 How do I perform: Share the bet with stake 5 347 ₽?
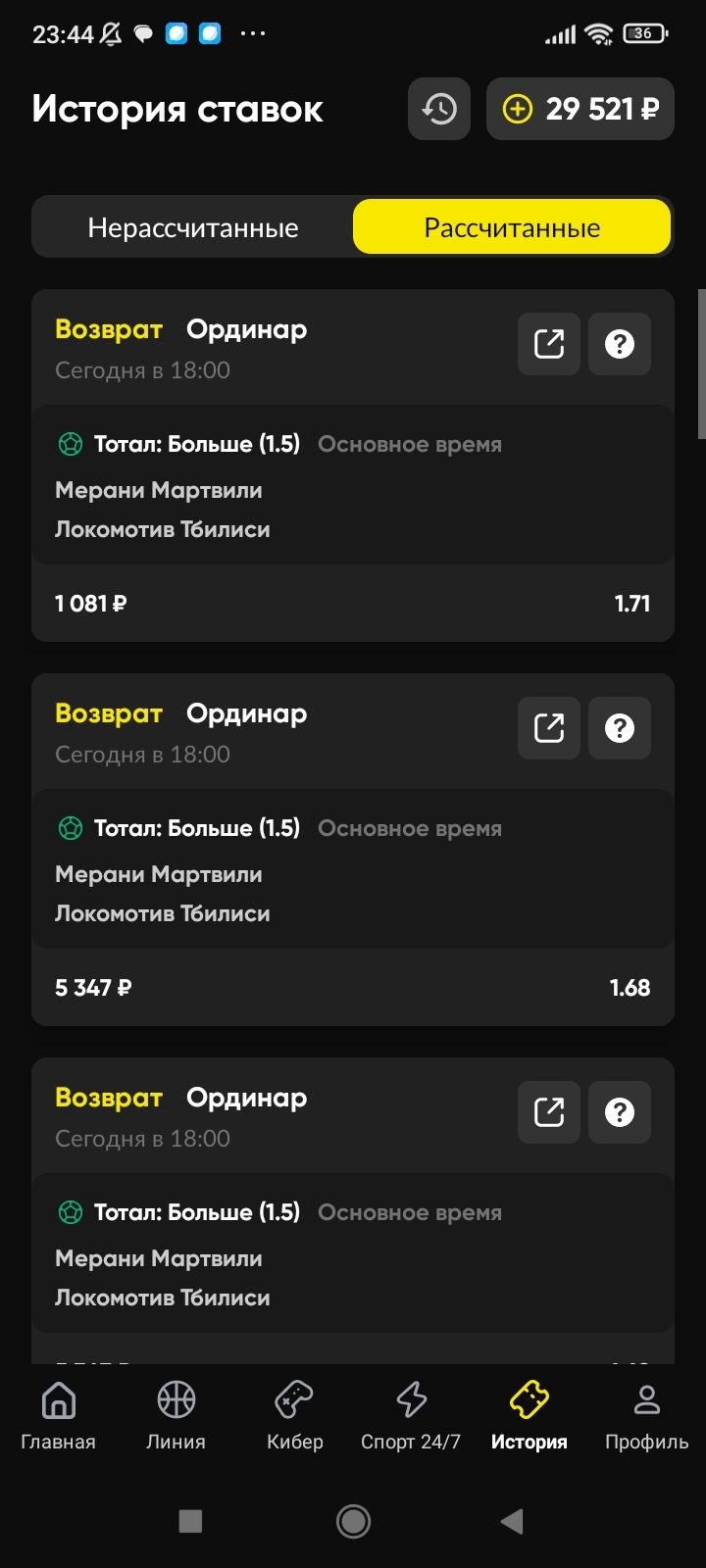(549, 728)
